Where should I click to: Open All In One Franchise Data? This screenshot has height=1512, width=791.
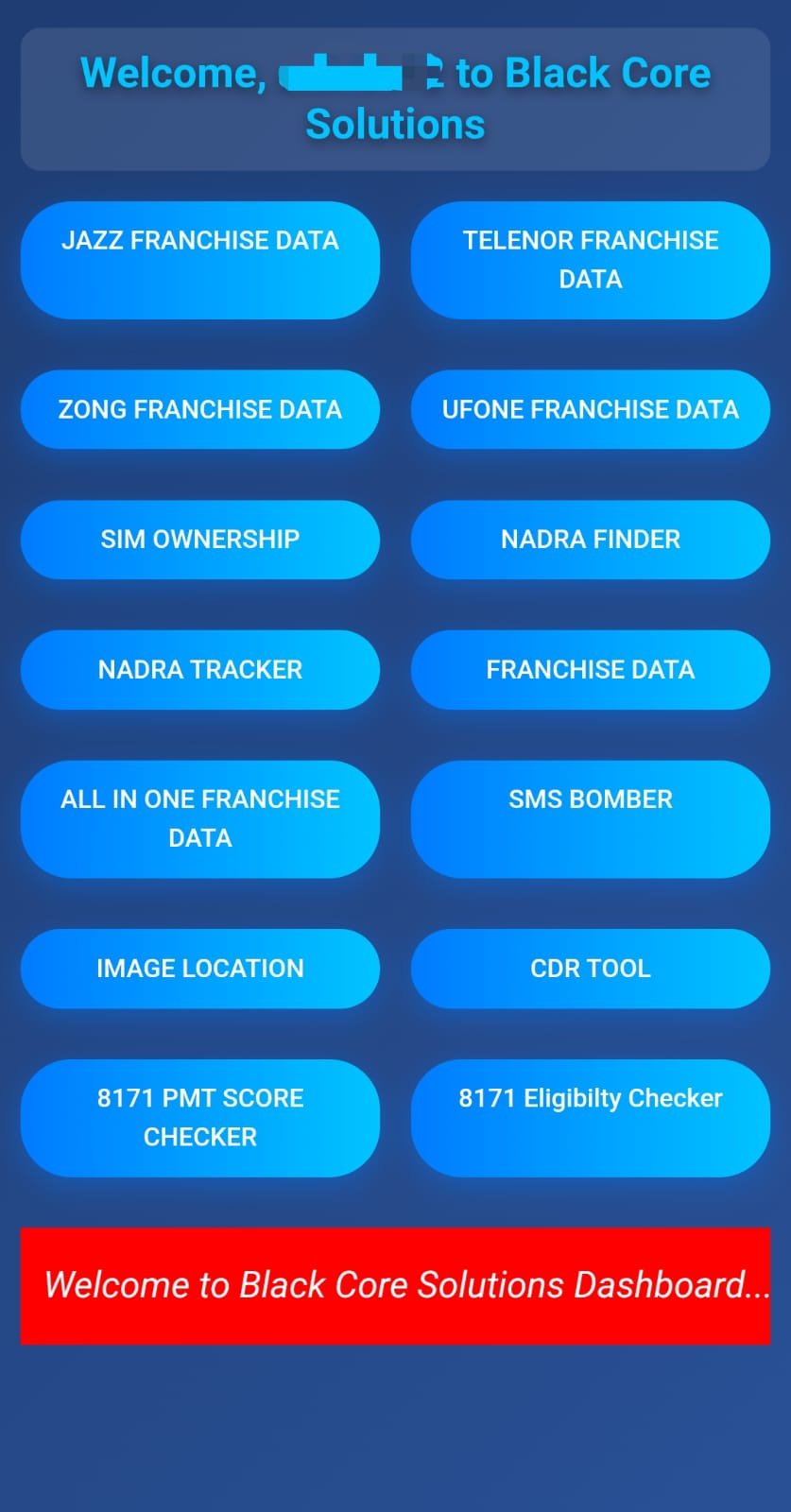tap(200, 818)
